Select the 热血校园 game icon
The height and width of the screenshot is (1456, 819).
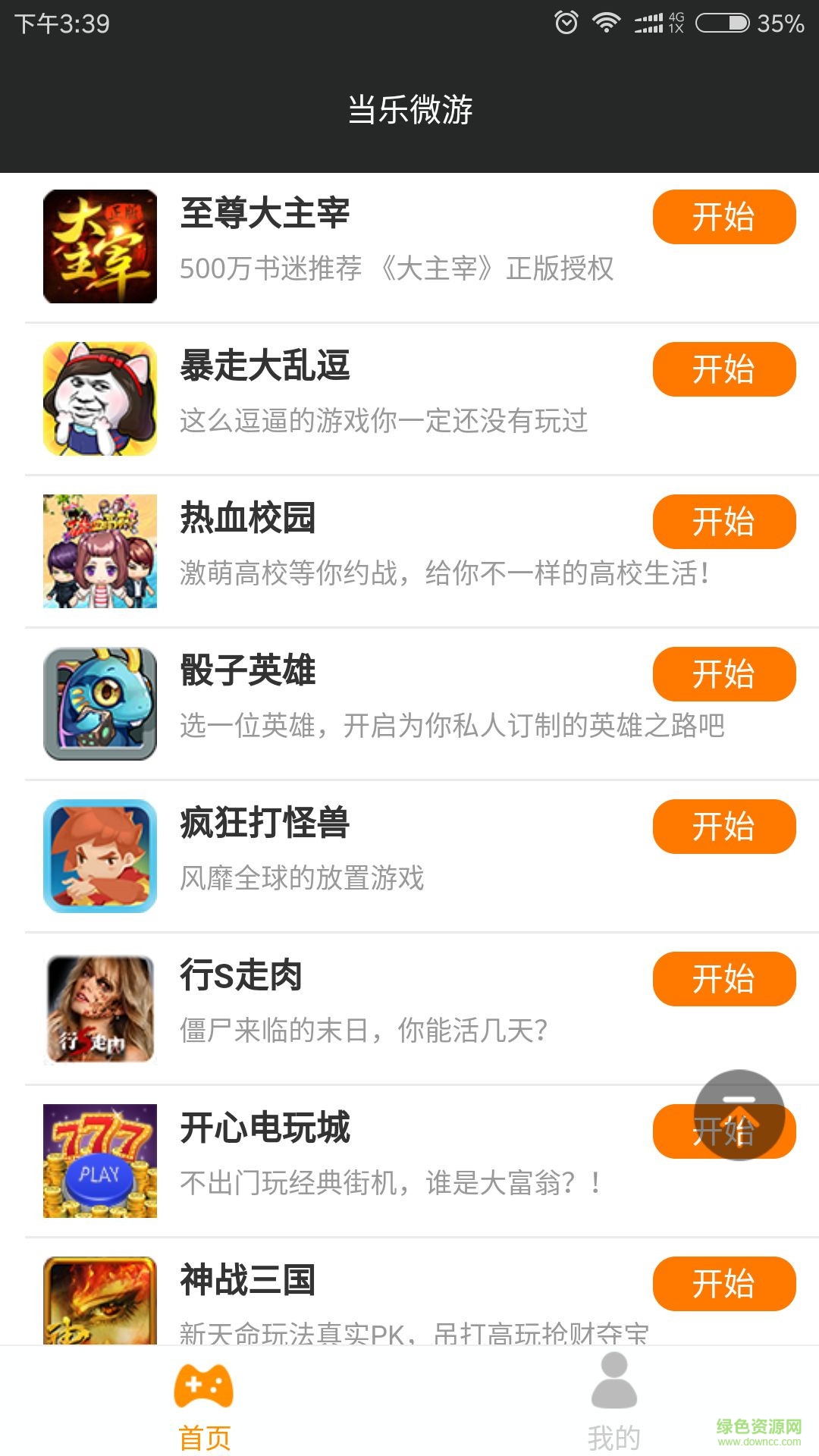pyautogui.click(x=102, y=550)
